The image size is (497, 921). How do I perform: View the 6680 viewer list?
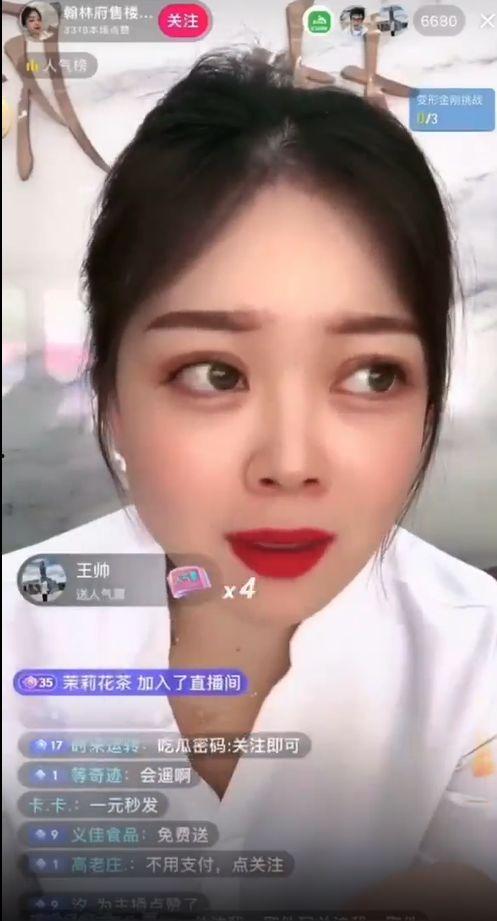tap(438, 21)
